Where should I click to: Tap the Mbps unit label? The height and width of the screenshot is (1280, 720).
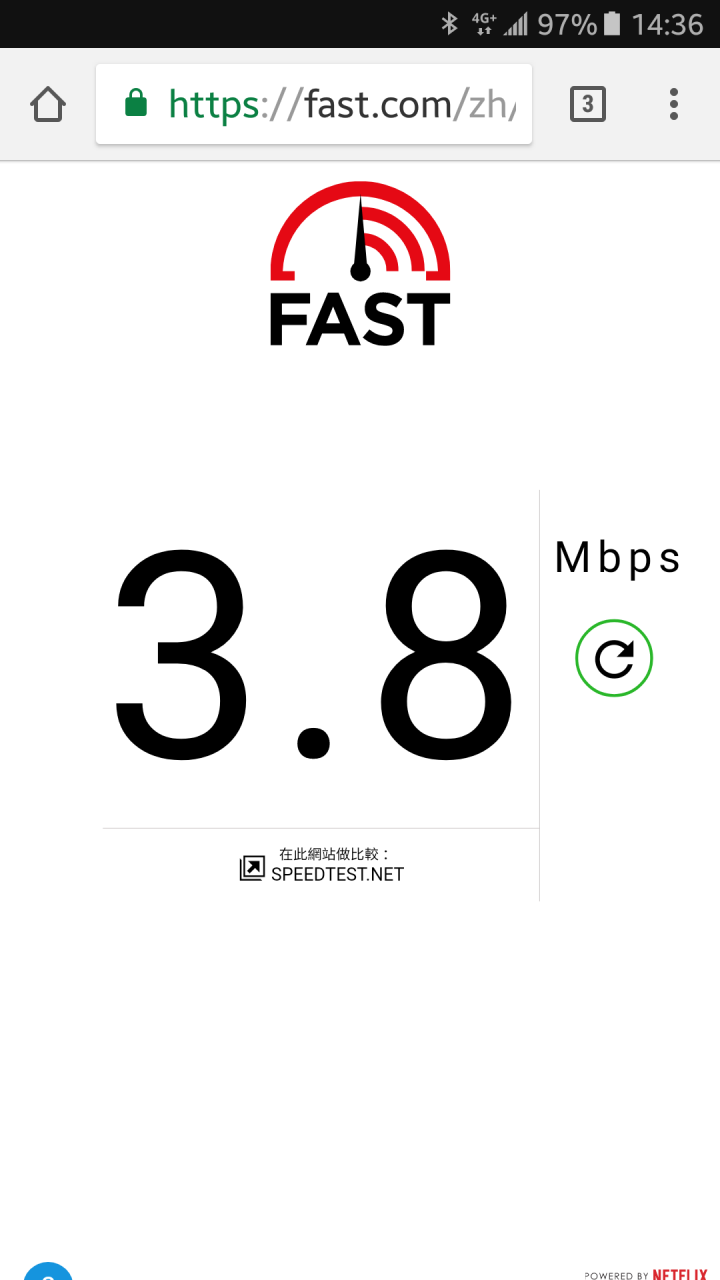[x=617, y=558]
